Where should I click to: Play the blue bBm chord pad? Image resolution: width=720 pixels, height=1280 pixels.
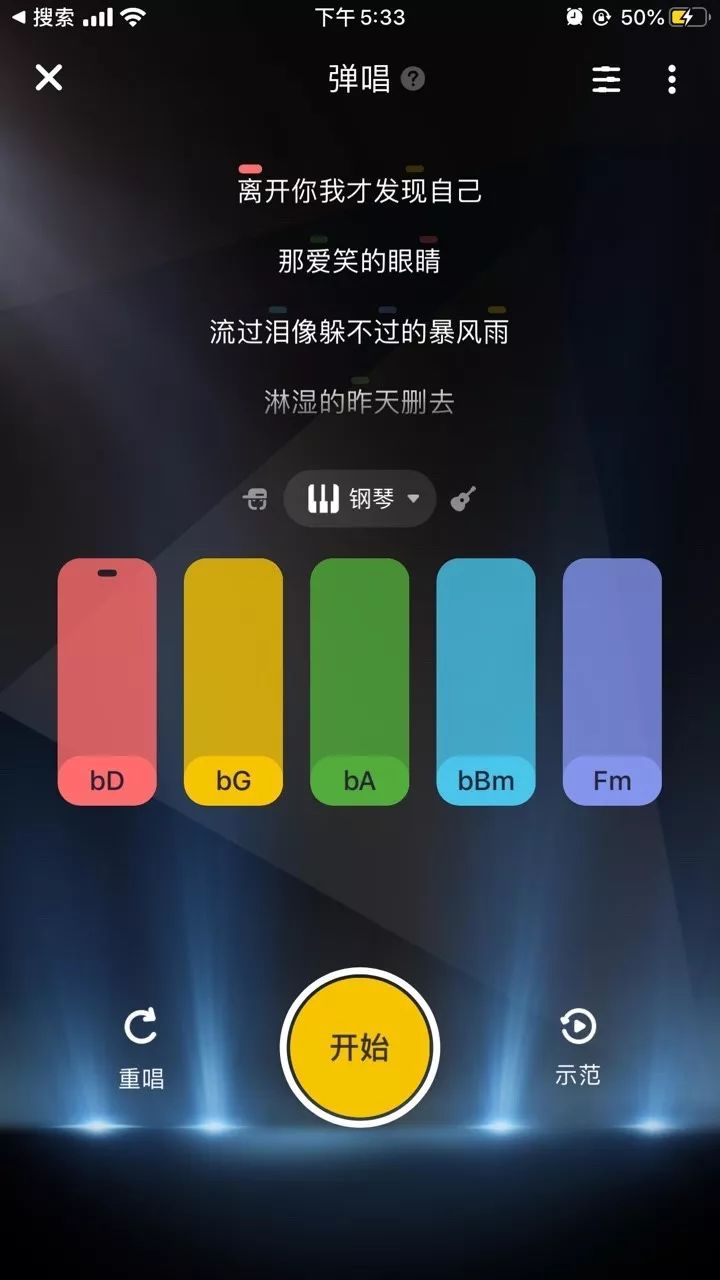(486, 681)
